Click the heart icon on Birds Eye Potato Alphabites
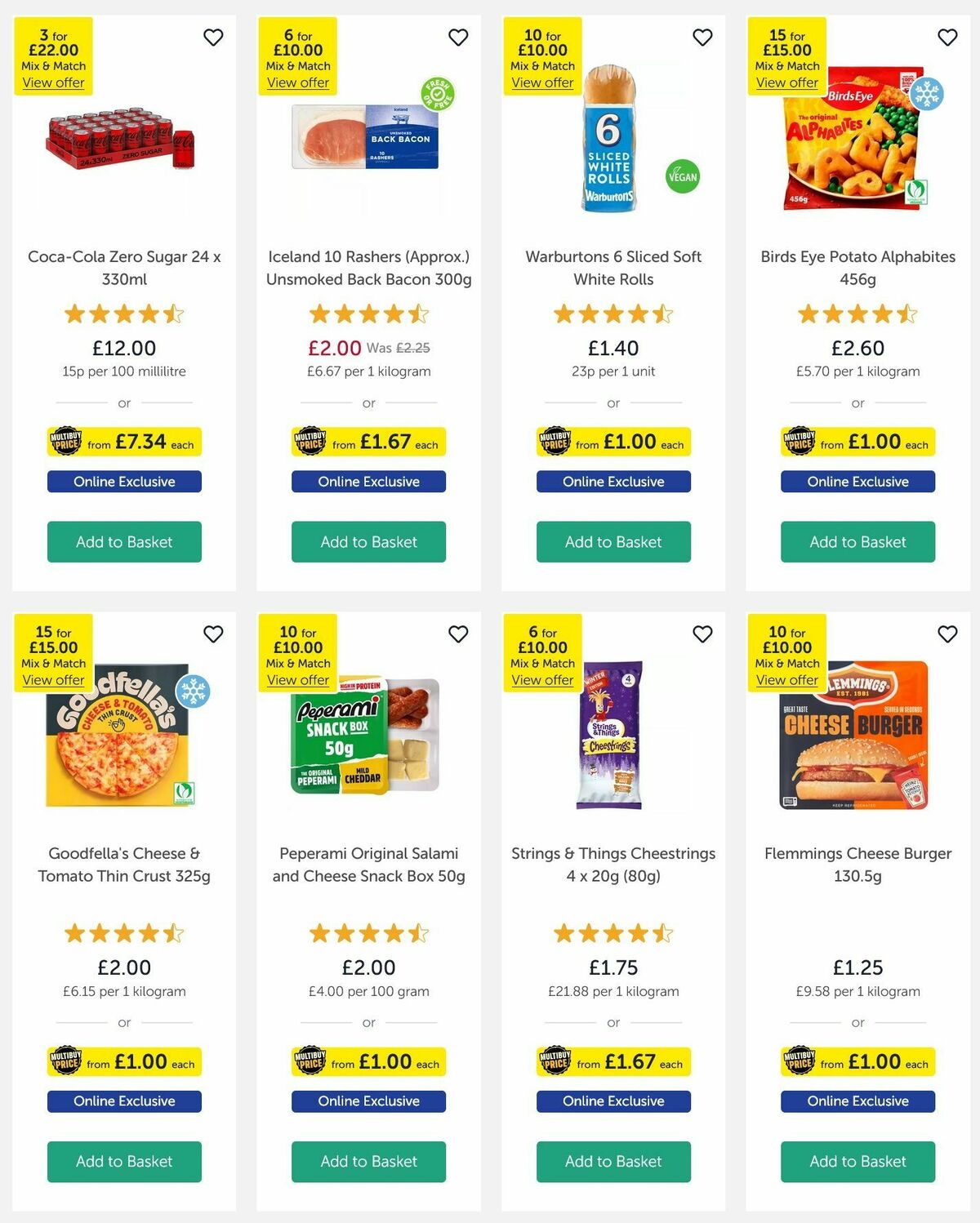 coord(947,37)
